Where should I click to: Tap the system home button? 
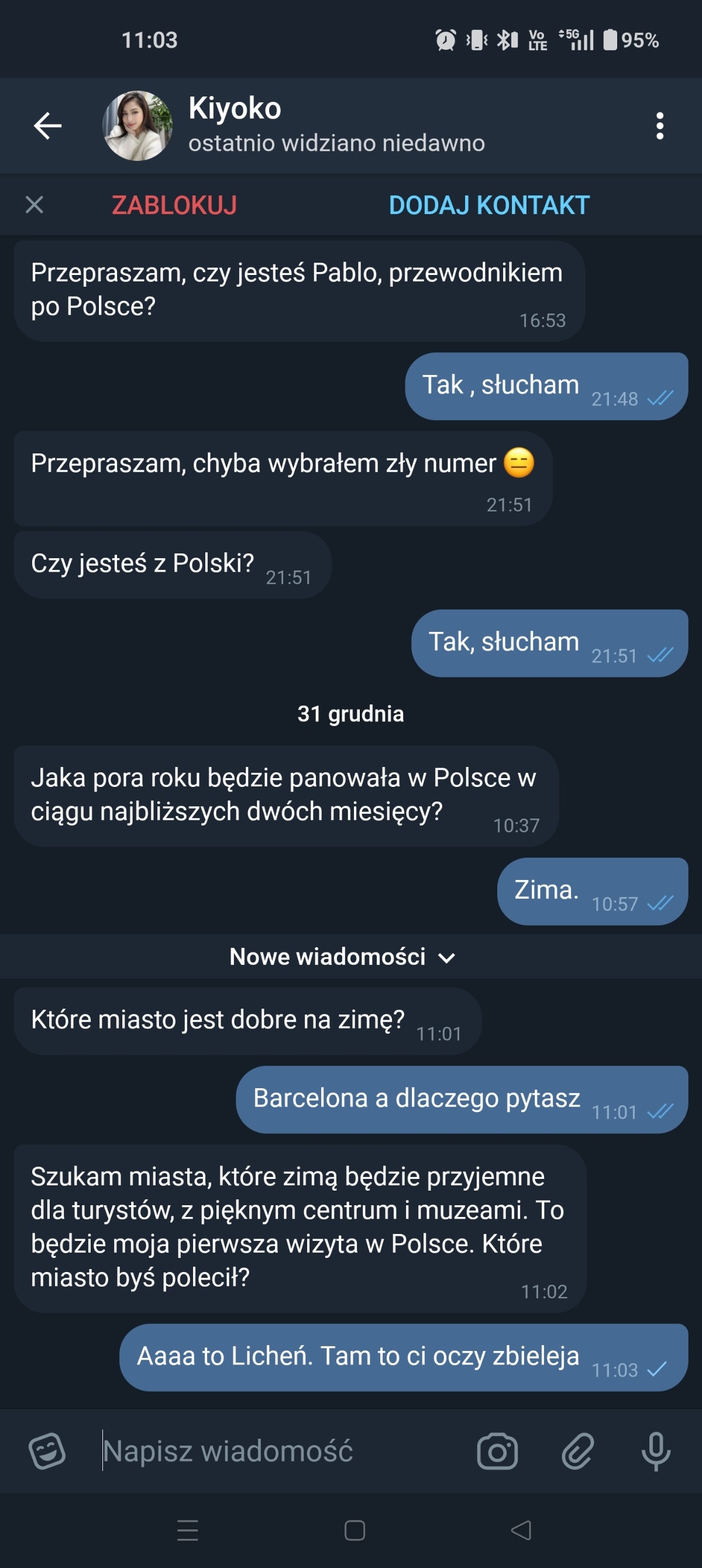click(x=355, y=1530)
